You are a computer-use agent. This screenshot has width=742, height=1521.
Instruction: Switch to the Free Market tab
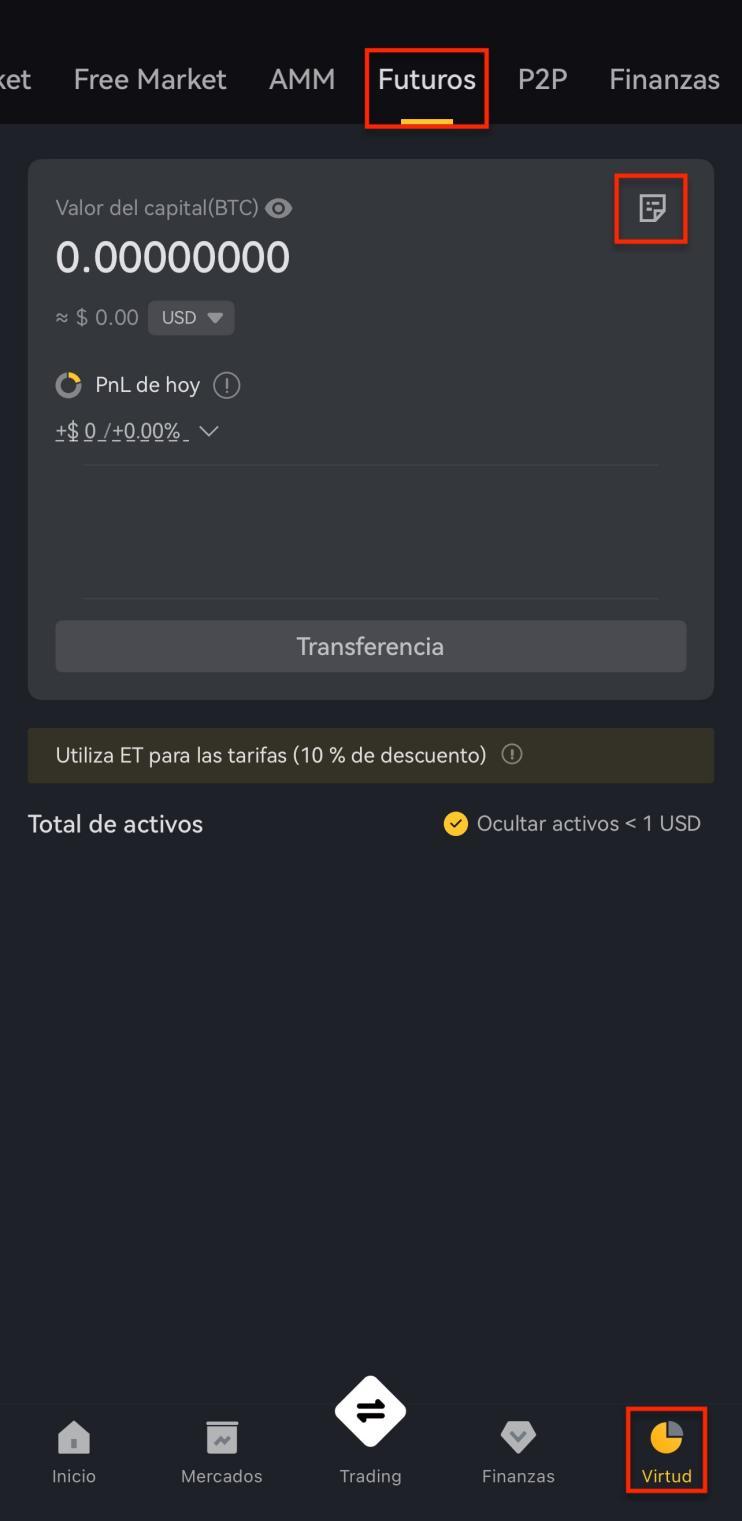tap(150, 80)
